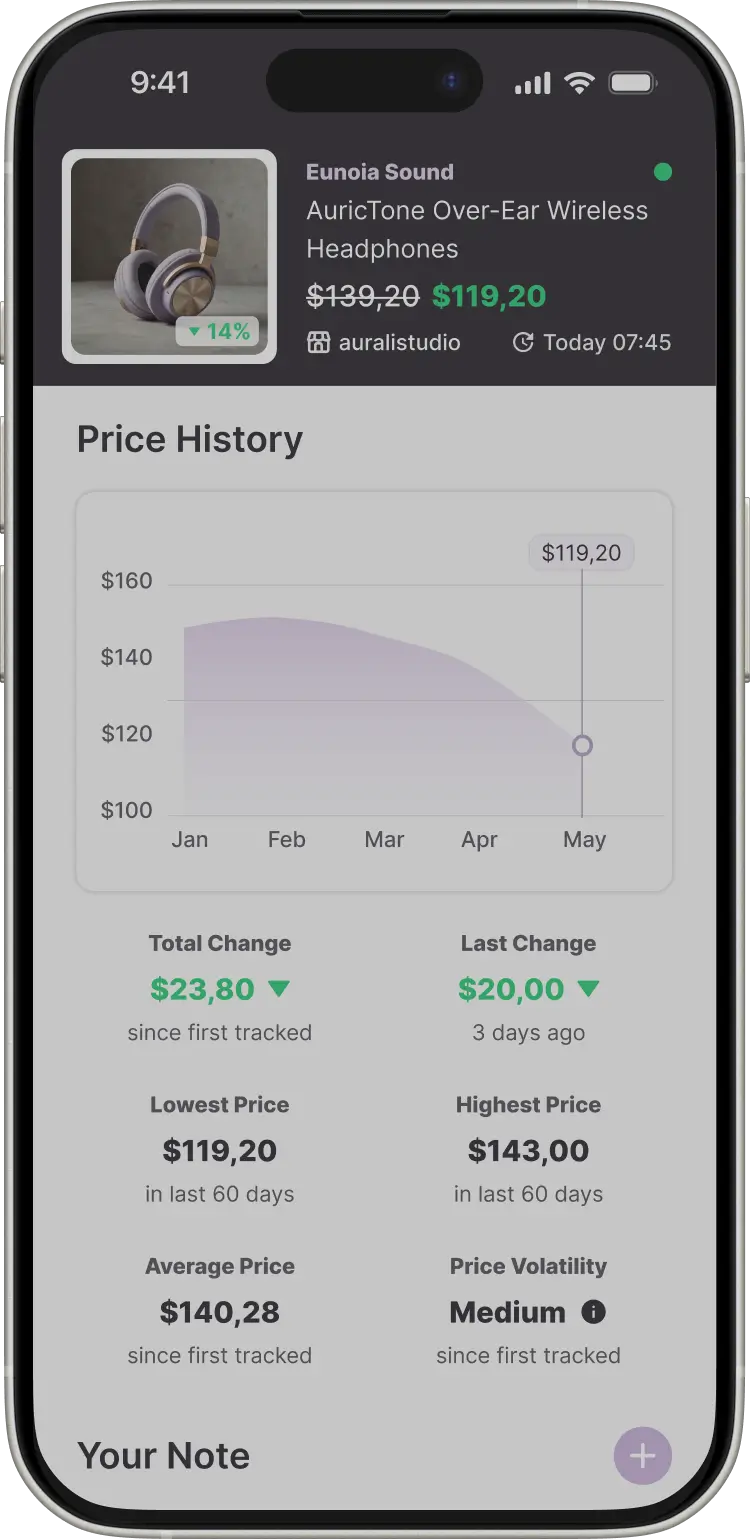Tap the plus button next to Your Note
The width and height of the screenshot is (750, 1539).
click(642, 1456)
